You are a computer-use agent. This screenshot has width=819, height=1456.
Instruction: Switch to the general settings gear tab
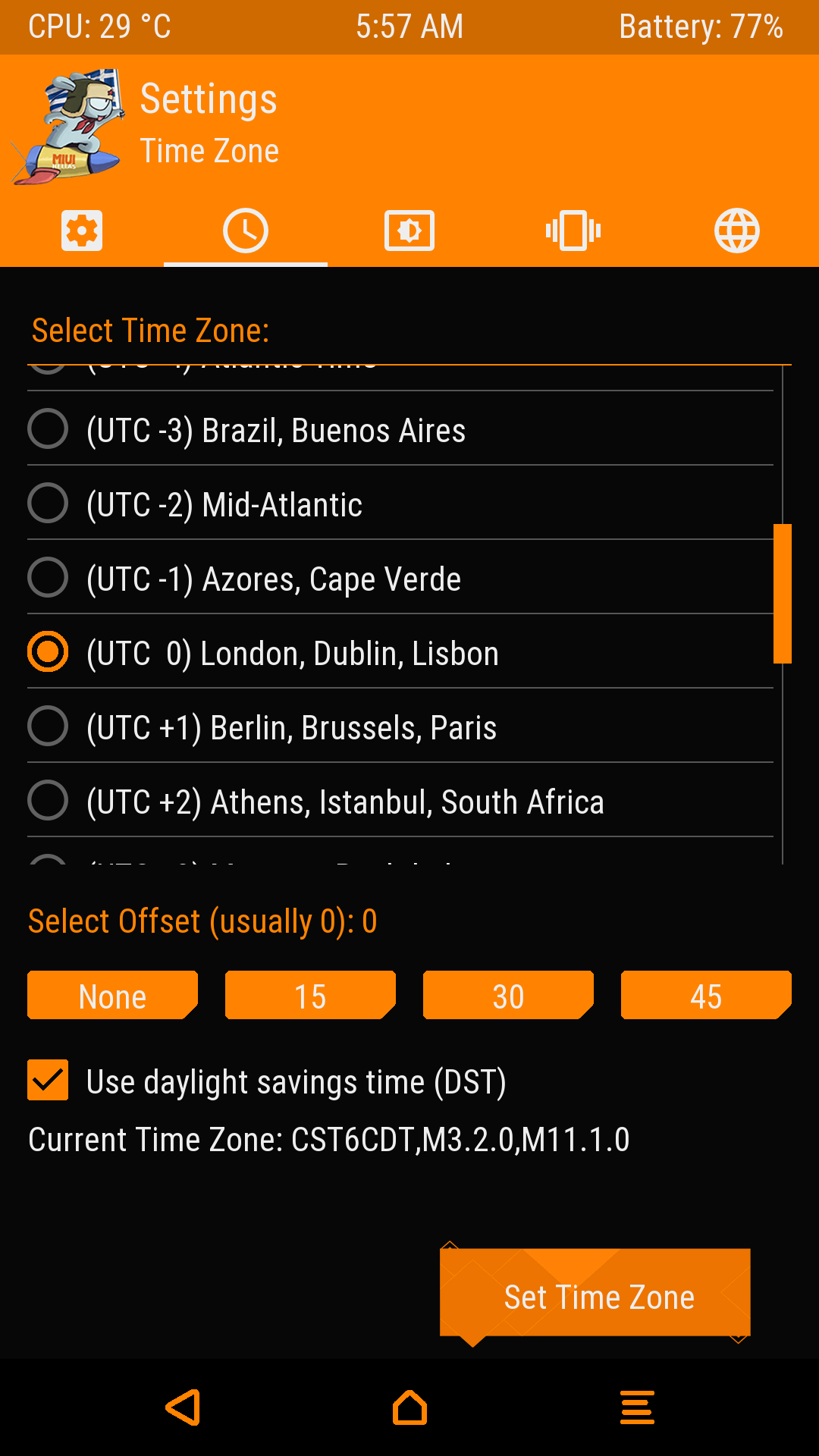pos(82,231)
